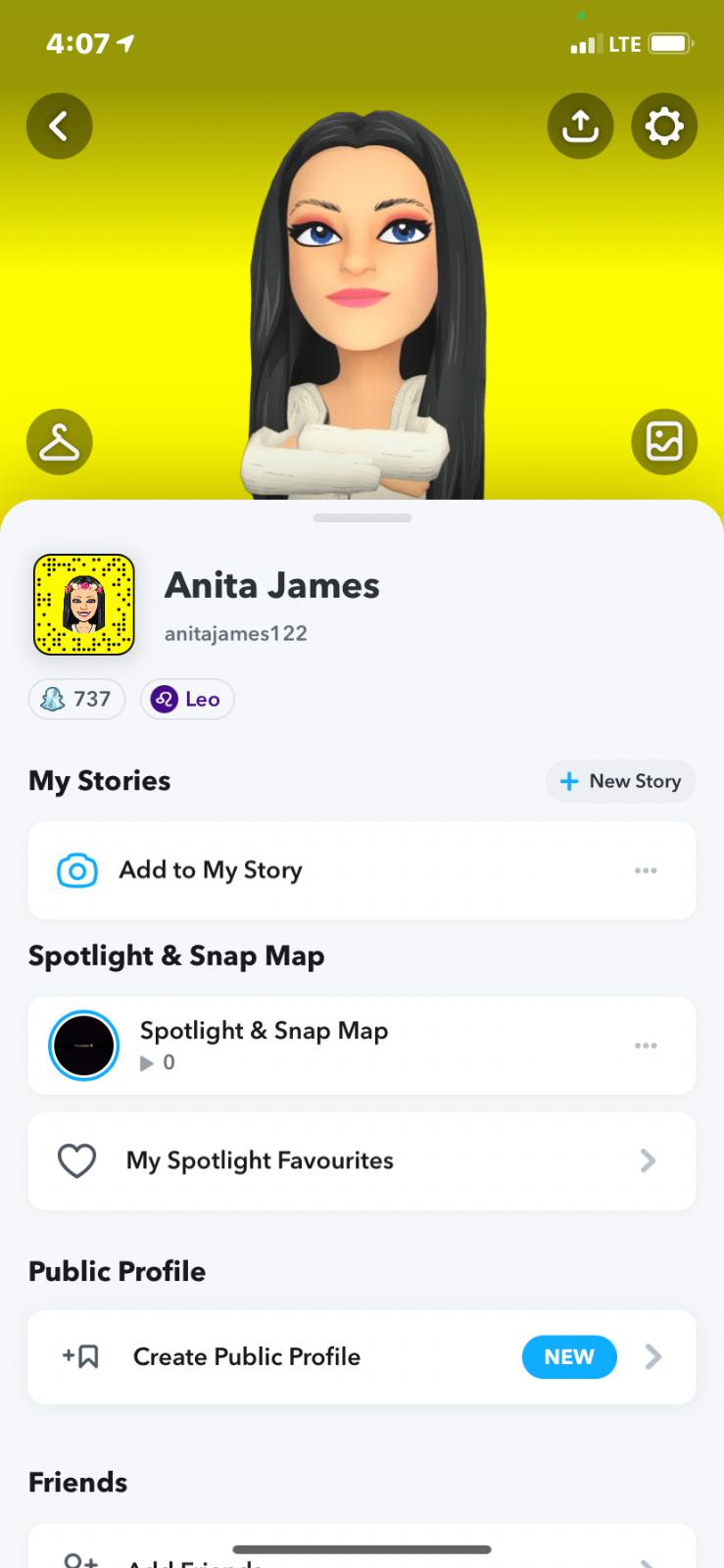This screenshot has width=724, height=1568.
Task: Create a New Story
Action: [x=620, y=781]
